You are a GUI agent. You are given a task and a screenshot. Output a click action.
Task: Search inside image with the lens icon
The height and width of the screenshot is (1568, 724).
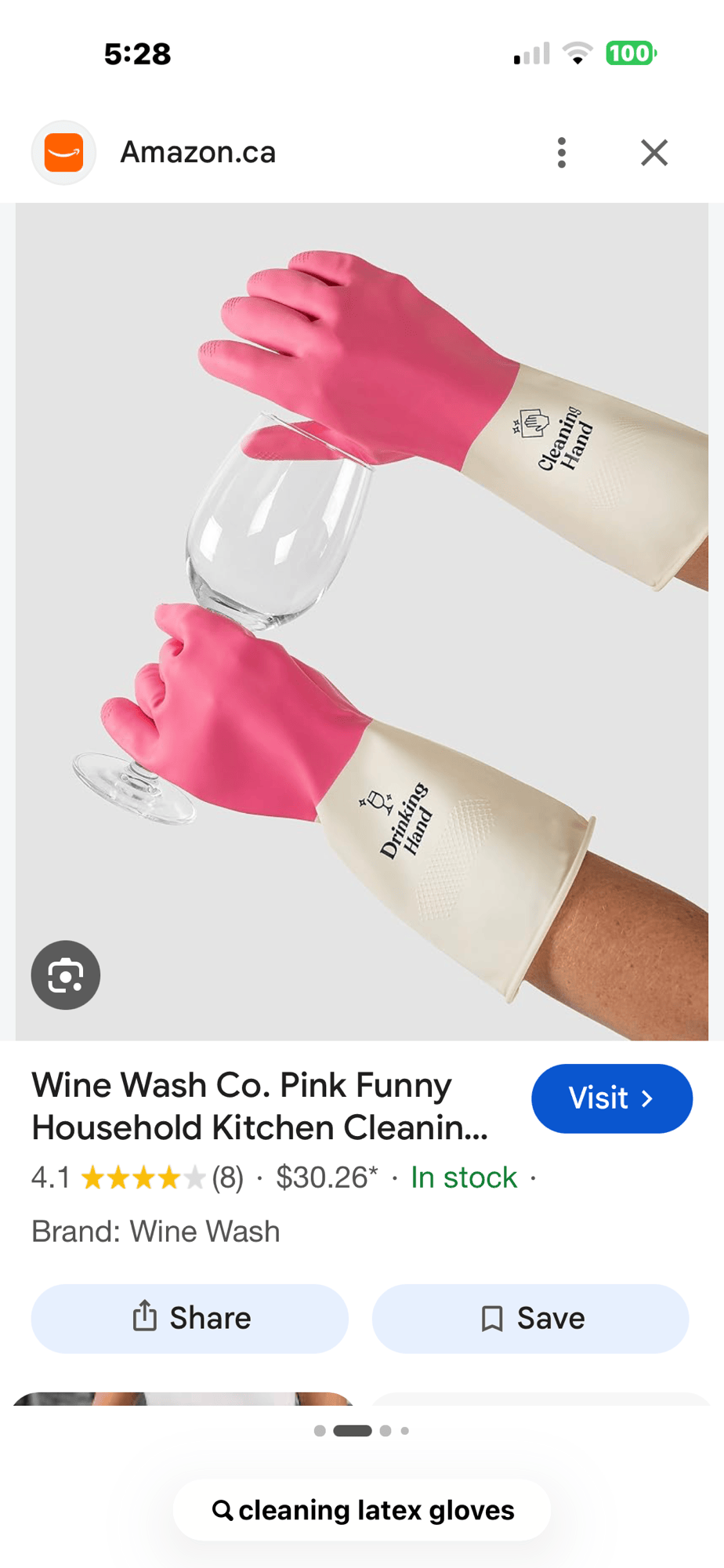tap(66, 975)
